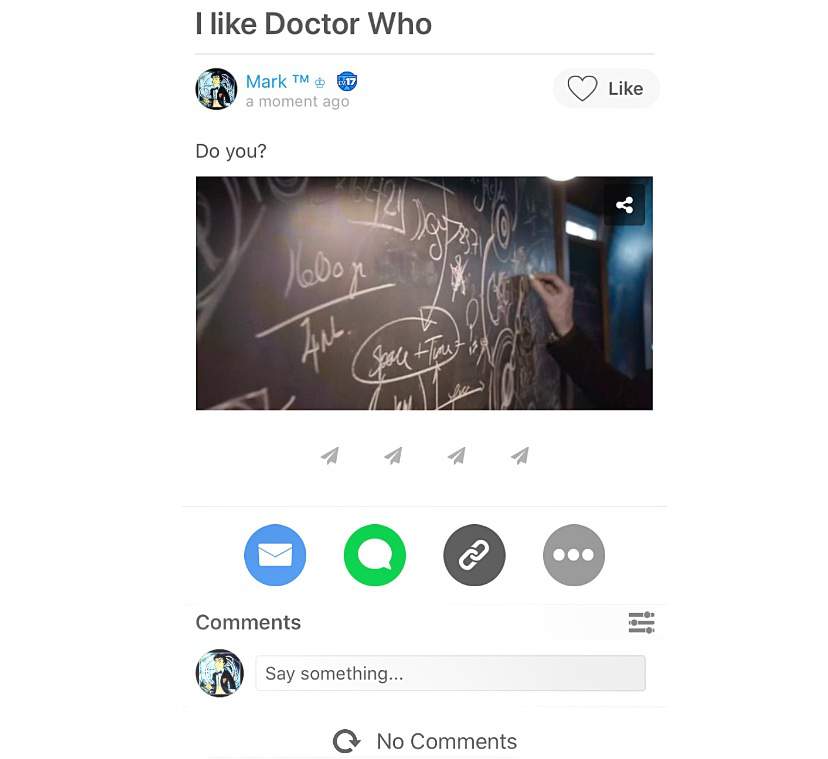The height and width of the screenshot is (759, 828).
Task: Share the post via email
Action: [x=275, y=554]
